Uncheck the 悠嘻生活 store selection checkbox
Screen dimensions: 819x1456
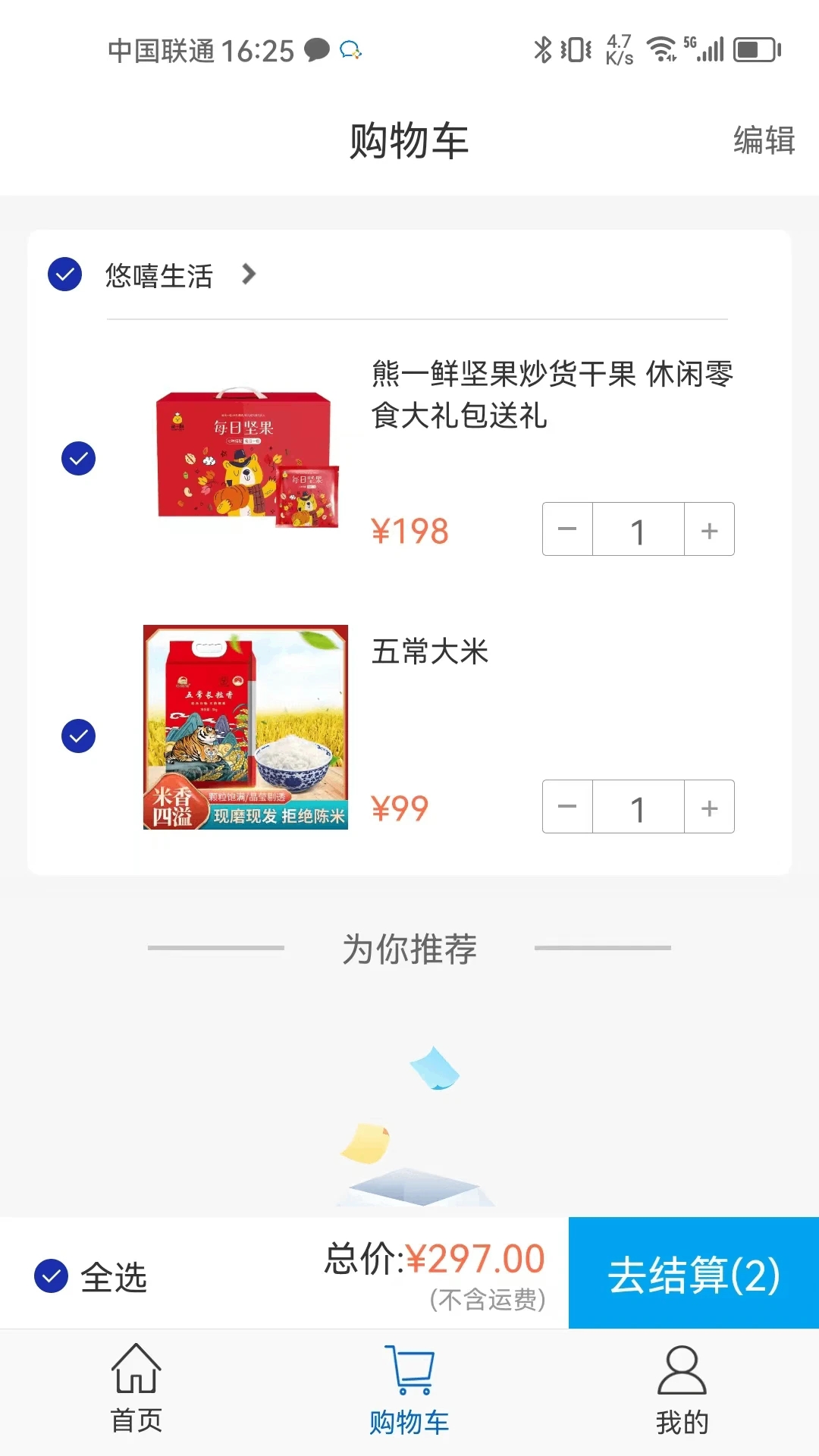coord(65,275)
